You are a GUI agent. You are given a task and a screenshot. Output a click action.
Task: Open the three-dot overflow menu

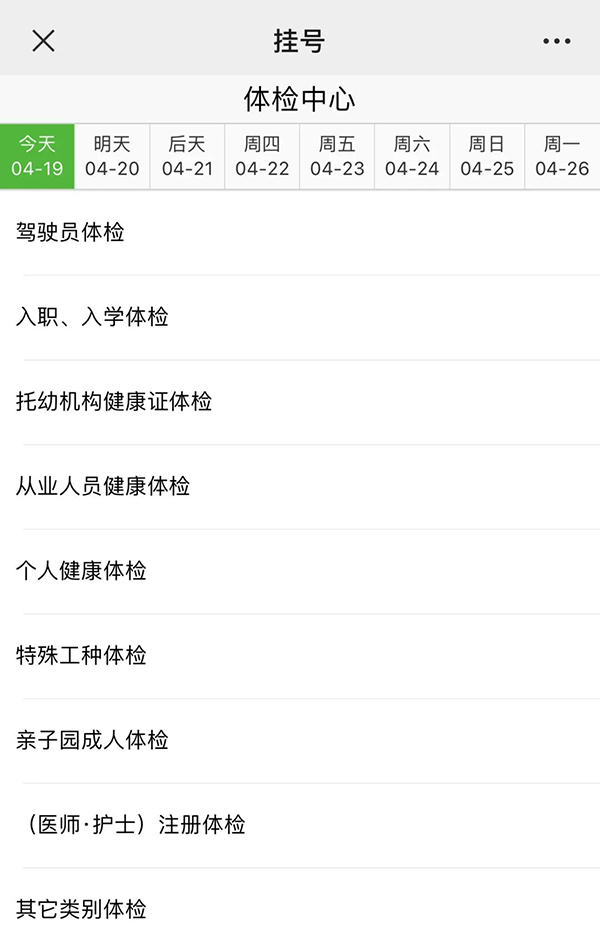coord(557,41)
